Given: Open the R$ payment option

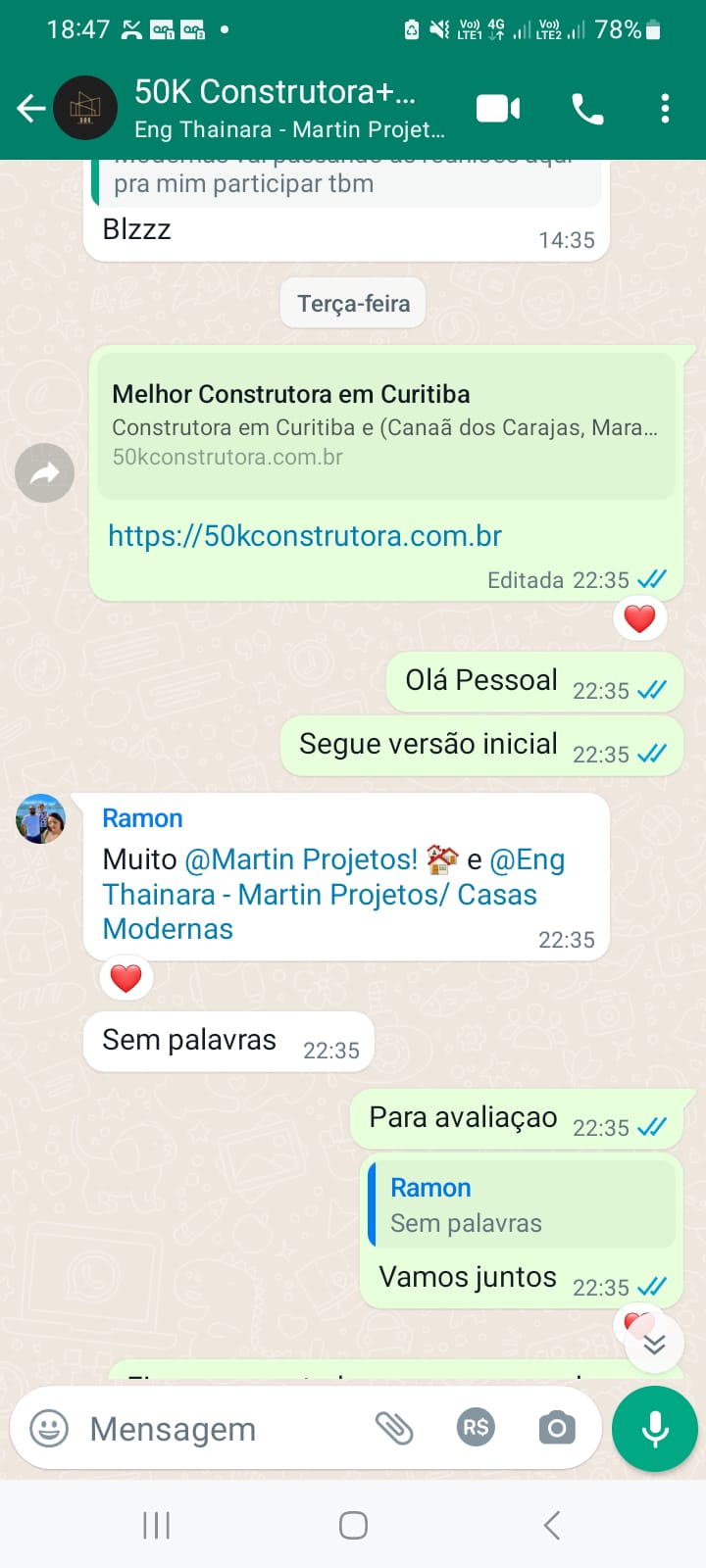Looking at the screenshot, I should point(476,1428).
